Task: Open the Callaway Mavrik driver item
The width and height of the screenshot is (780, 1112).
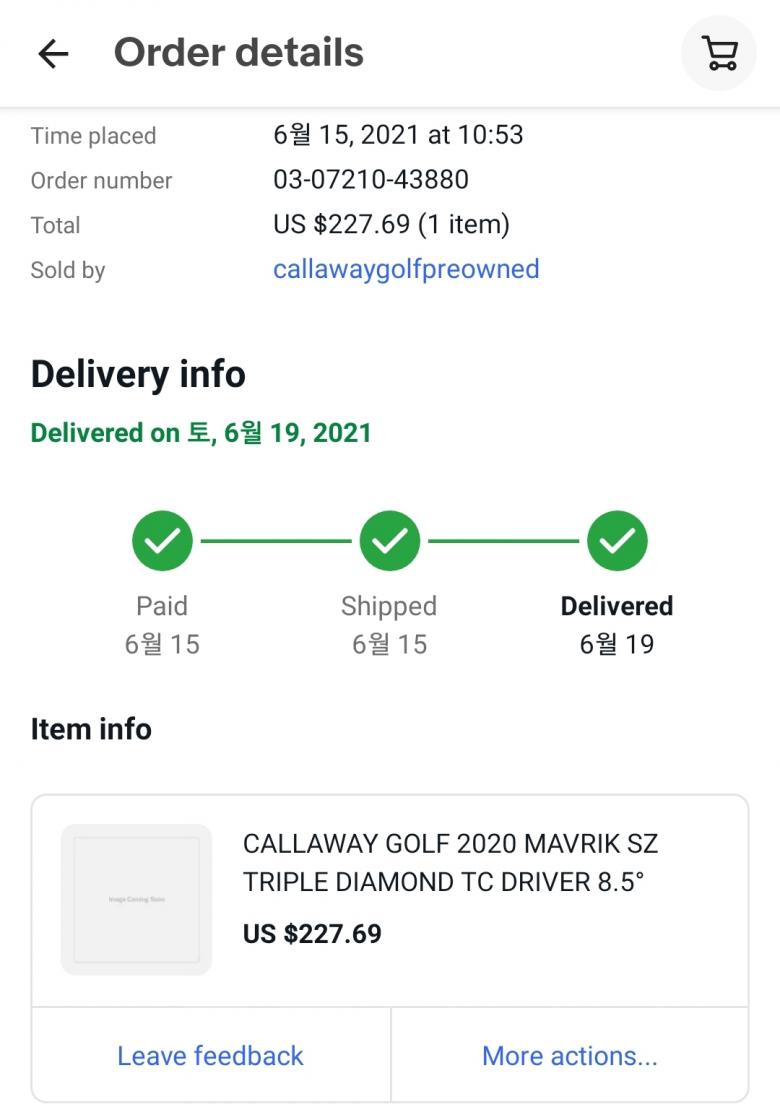Action: tap(450, 863)
